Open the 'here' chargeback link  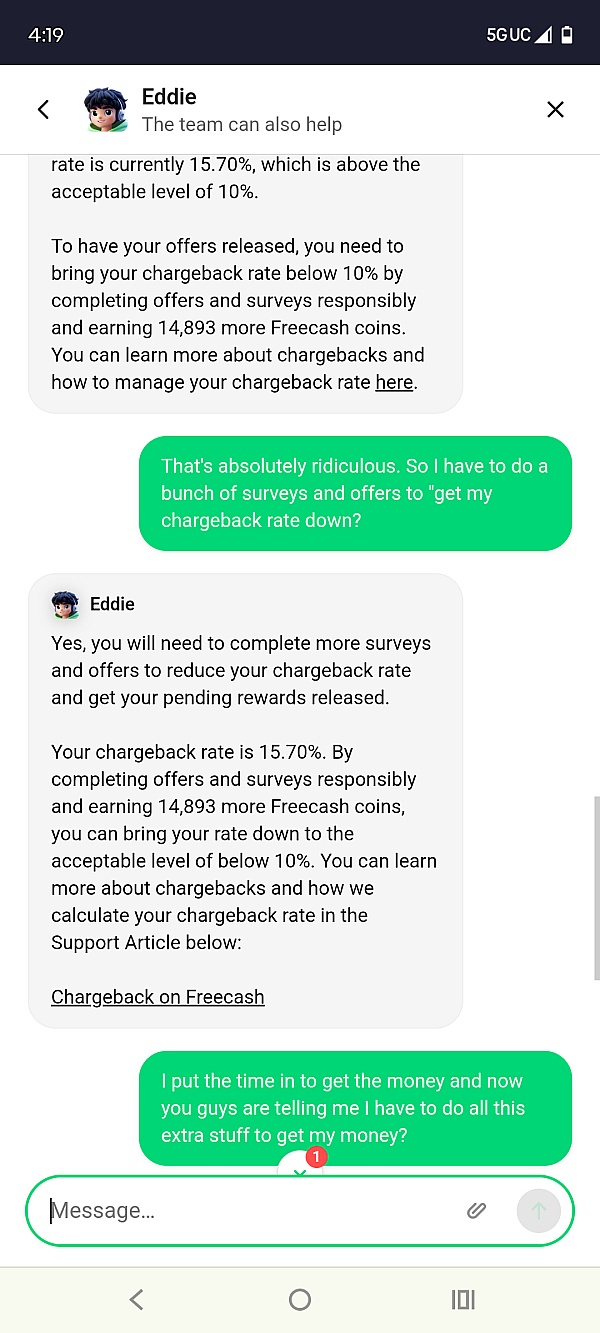click(394, 382)
